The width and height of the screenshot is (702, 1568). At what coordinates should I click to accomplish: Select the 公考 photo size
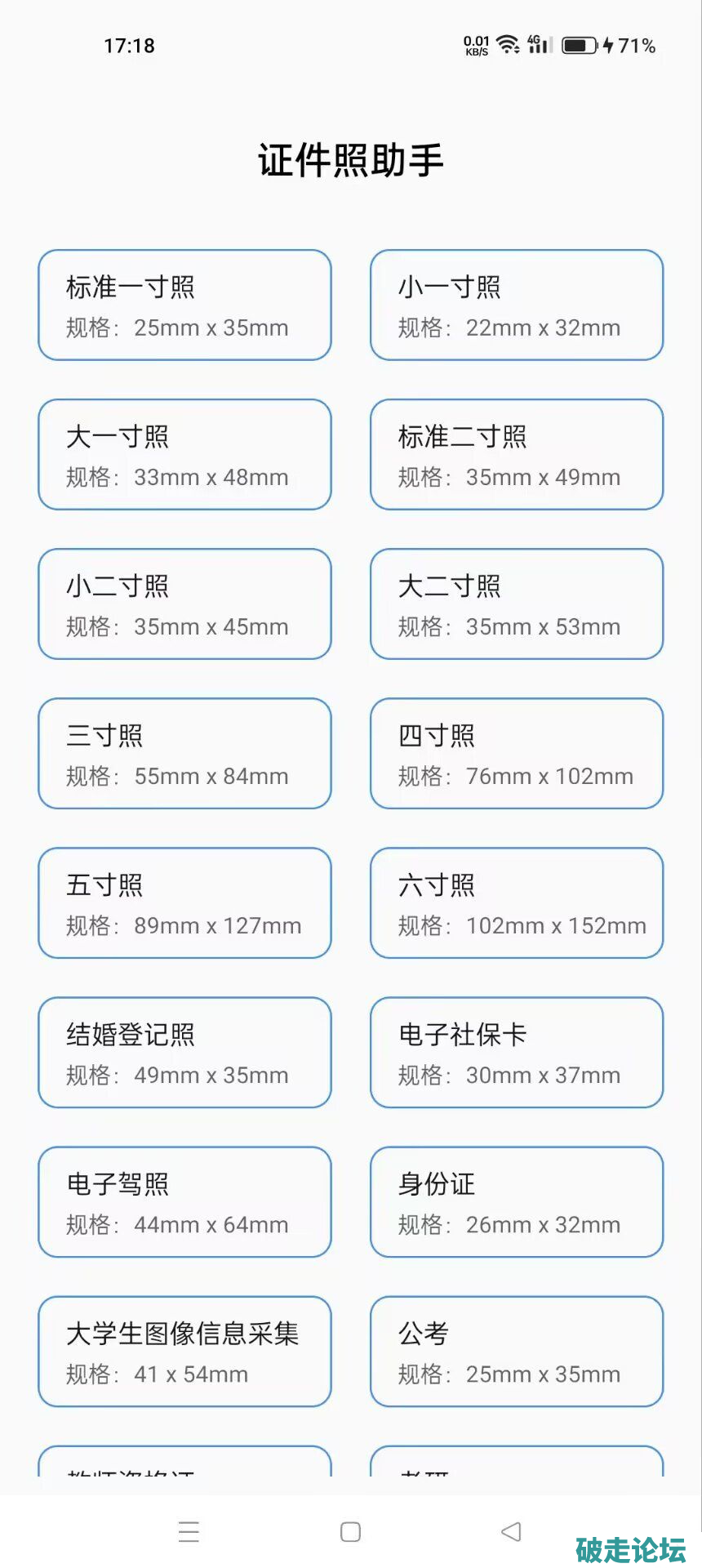[x=516, y=1352]
